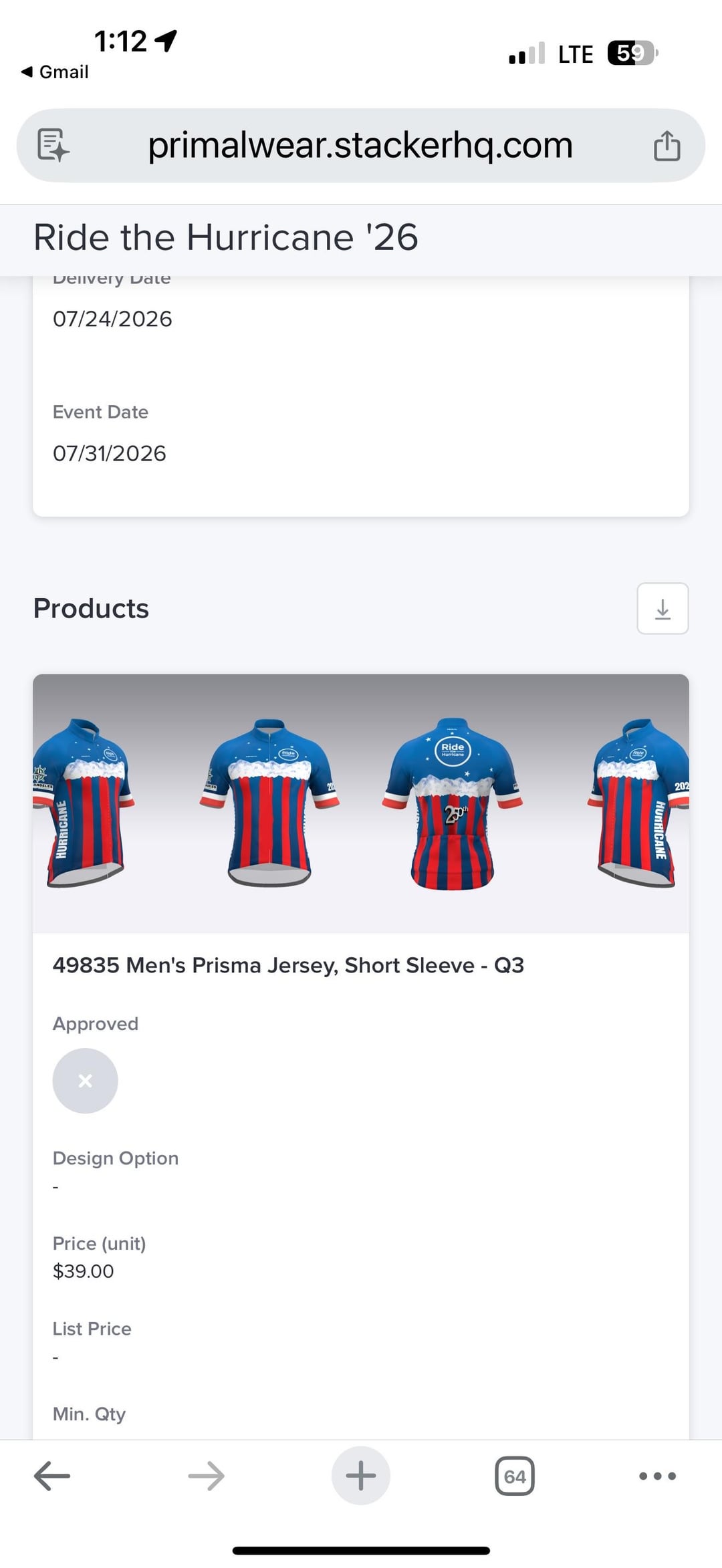722x1568 pixels.
Task: Share this page
Action: point(667,145)
